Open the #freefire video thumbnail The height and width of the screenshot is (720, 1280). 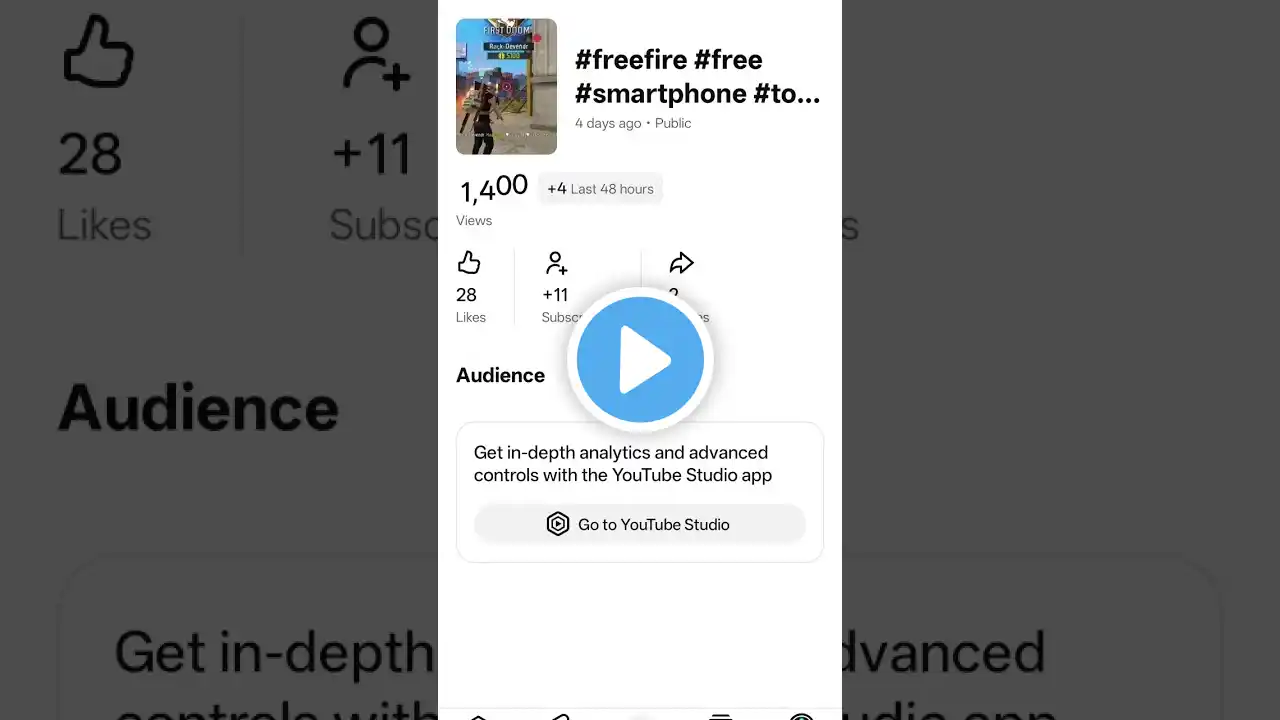tap(506, 87)
